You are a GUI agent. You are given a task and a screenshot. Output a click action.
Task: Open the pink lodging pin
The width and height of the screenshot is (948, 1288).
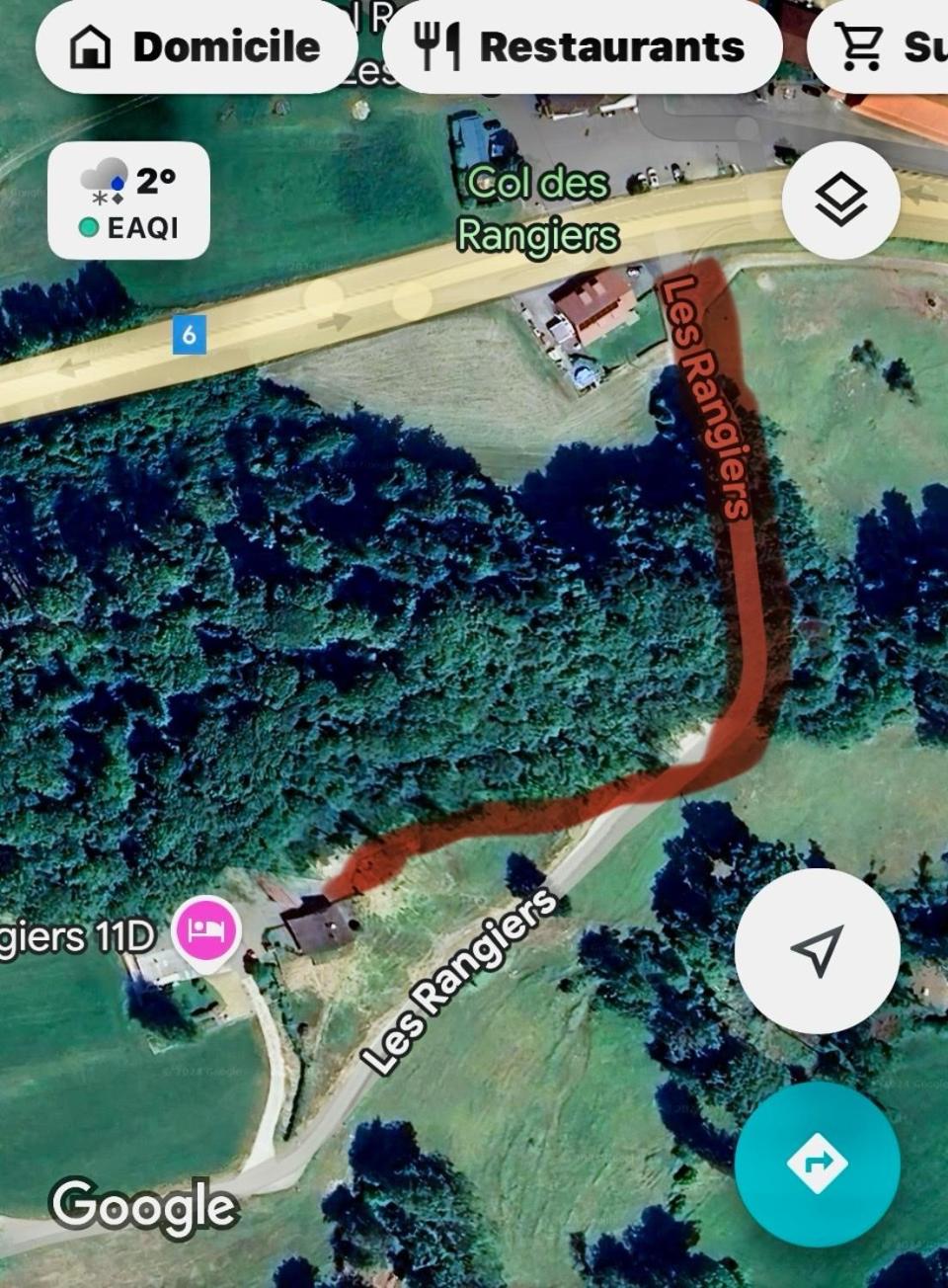tap(206, 930)
